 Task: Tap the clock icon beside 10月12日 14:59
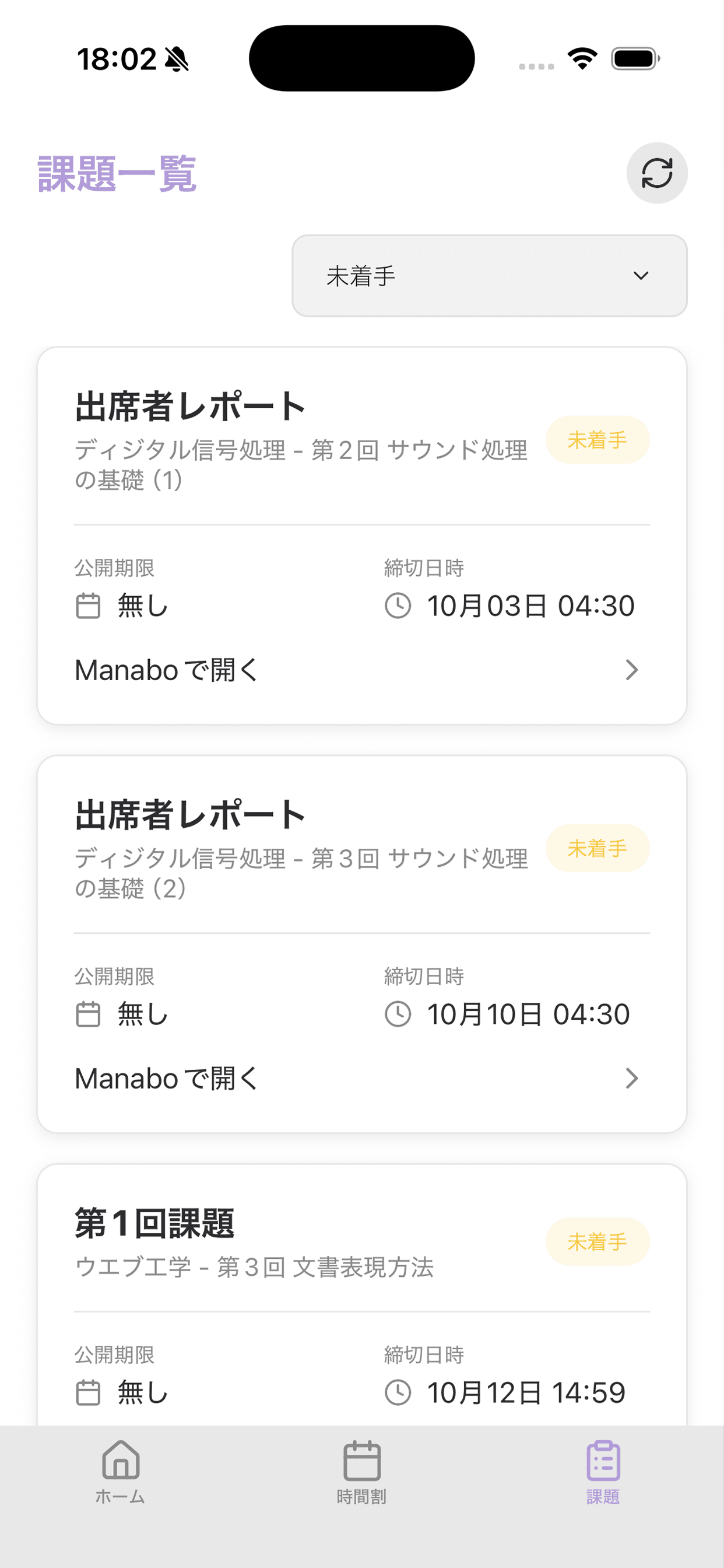point(398,1392)
